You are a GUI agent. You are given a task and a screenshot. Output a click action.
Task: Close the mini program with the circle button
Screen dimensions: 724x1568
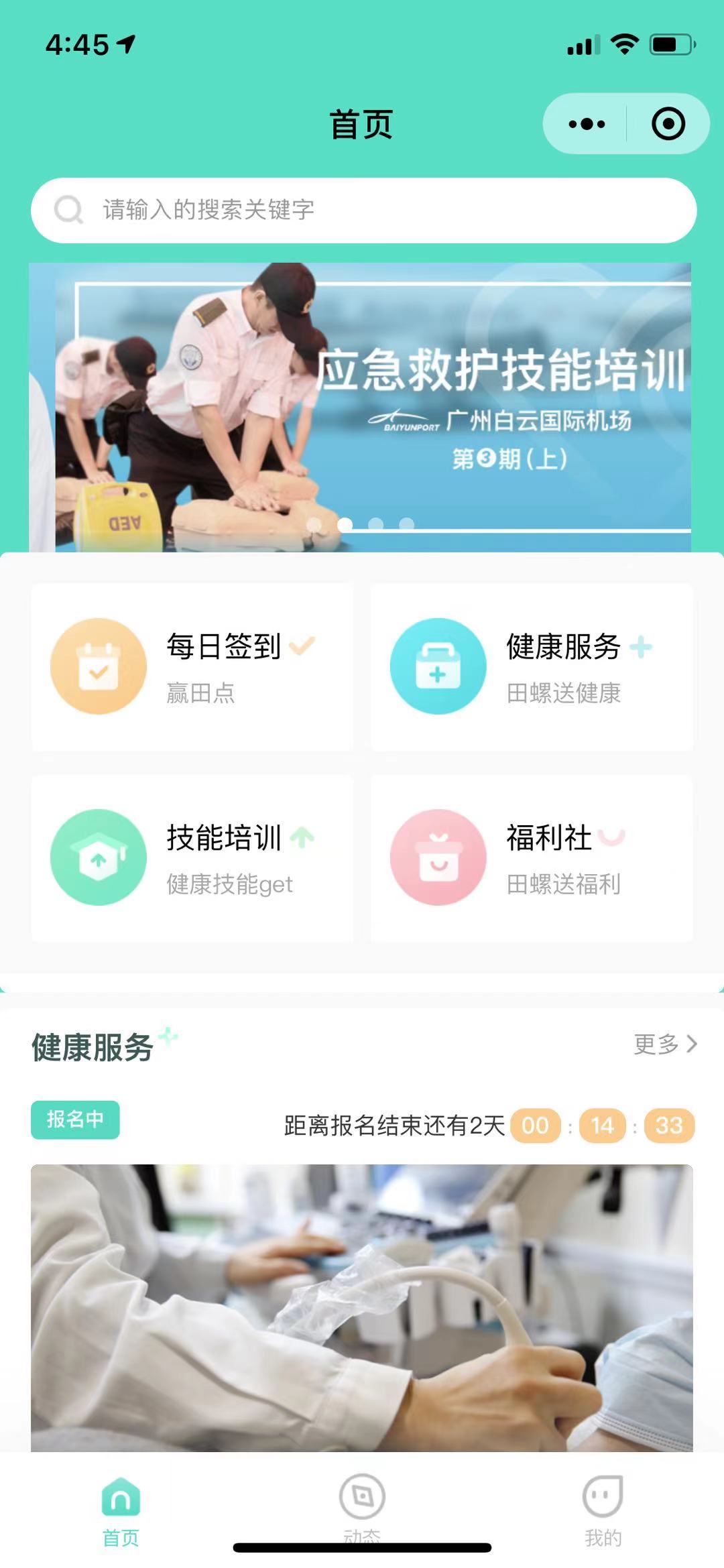coord(668,124)
